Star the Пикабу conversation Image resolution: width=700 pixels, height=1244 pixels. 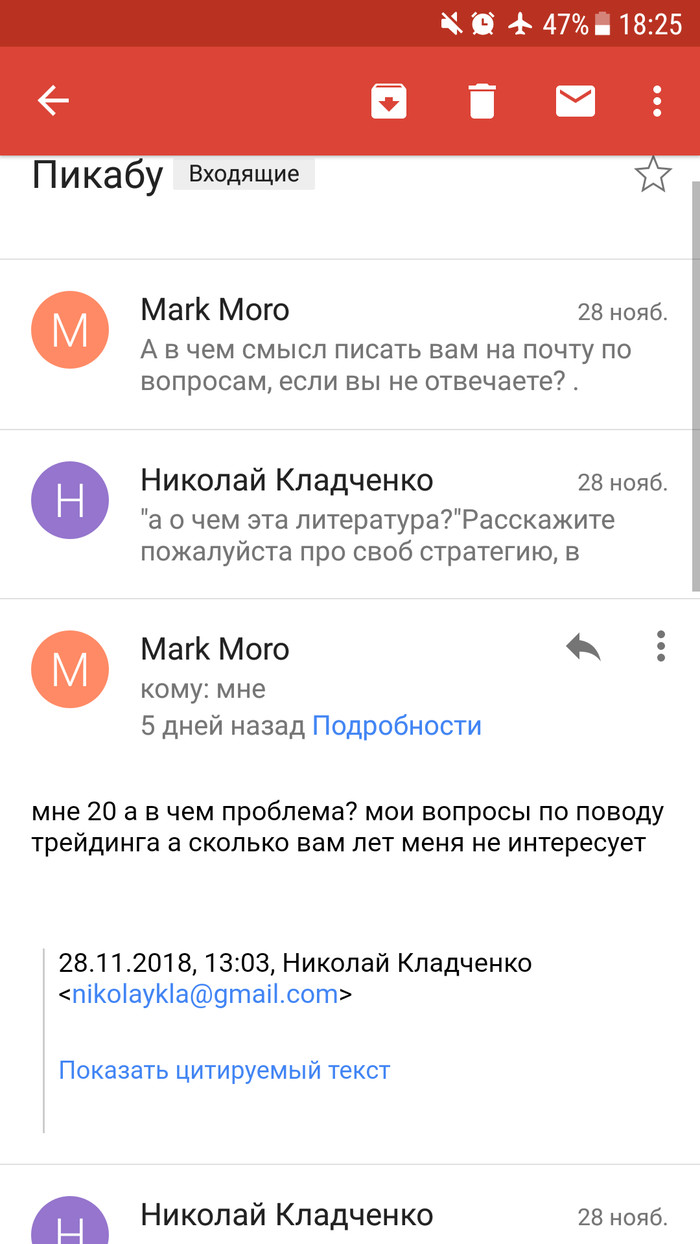(653, 174)
